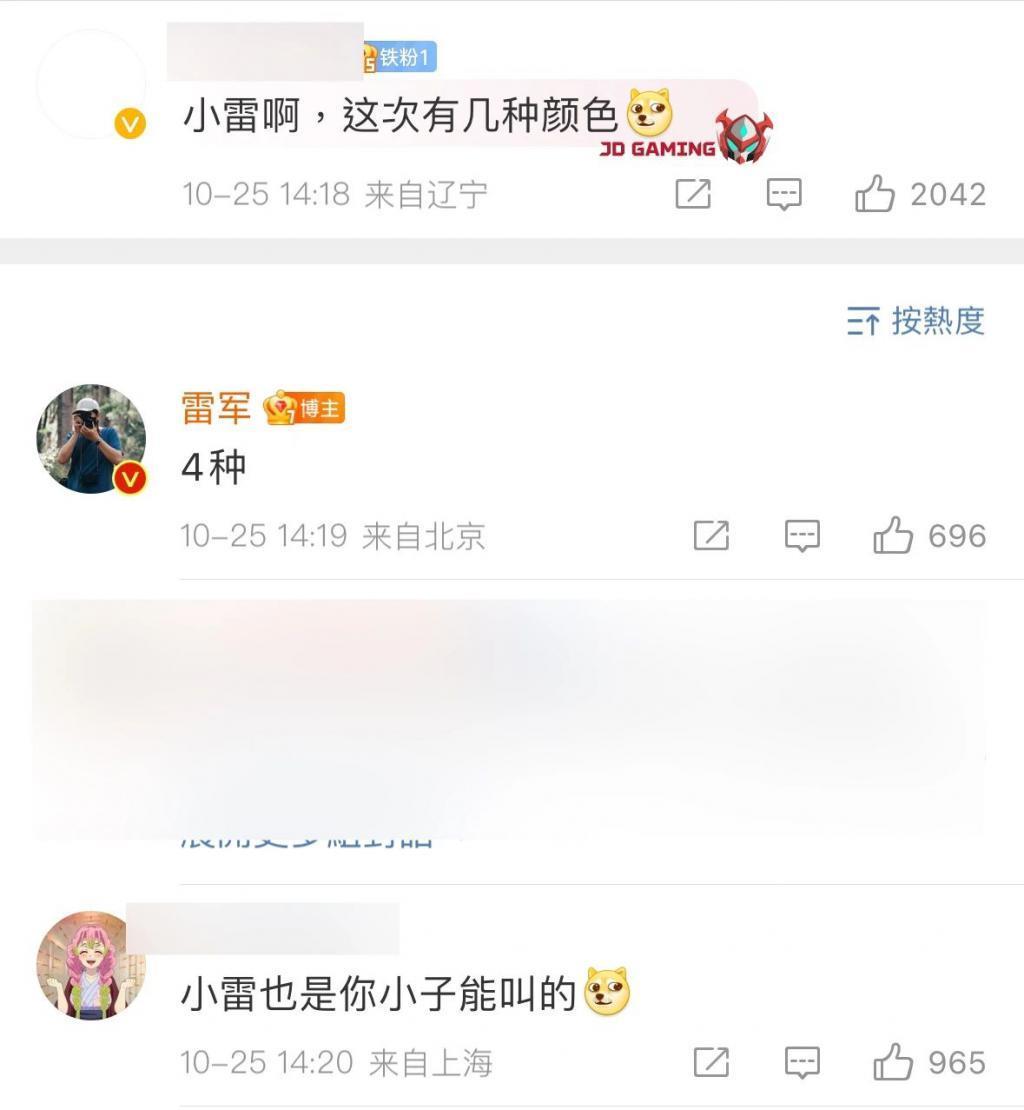Click 雷军's profile photo

pyautogui.click(x=90, y=438)
